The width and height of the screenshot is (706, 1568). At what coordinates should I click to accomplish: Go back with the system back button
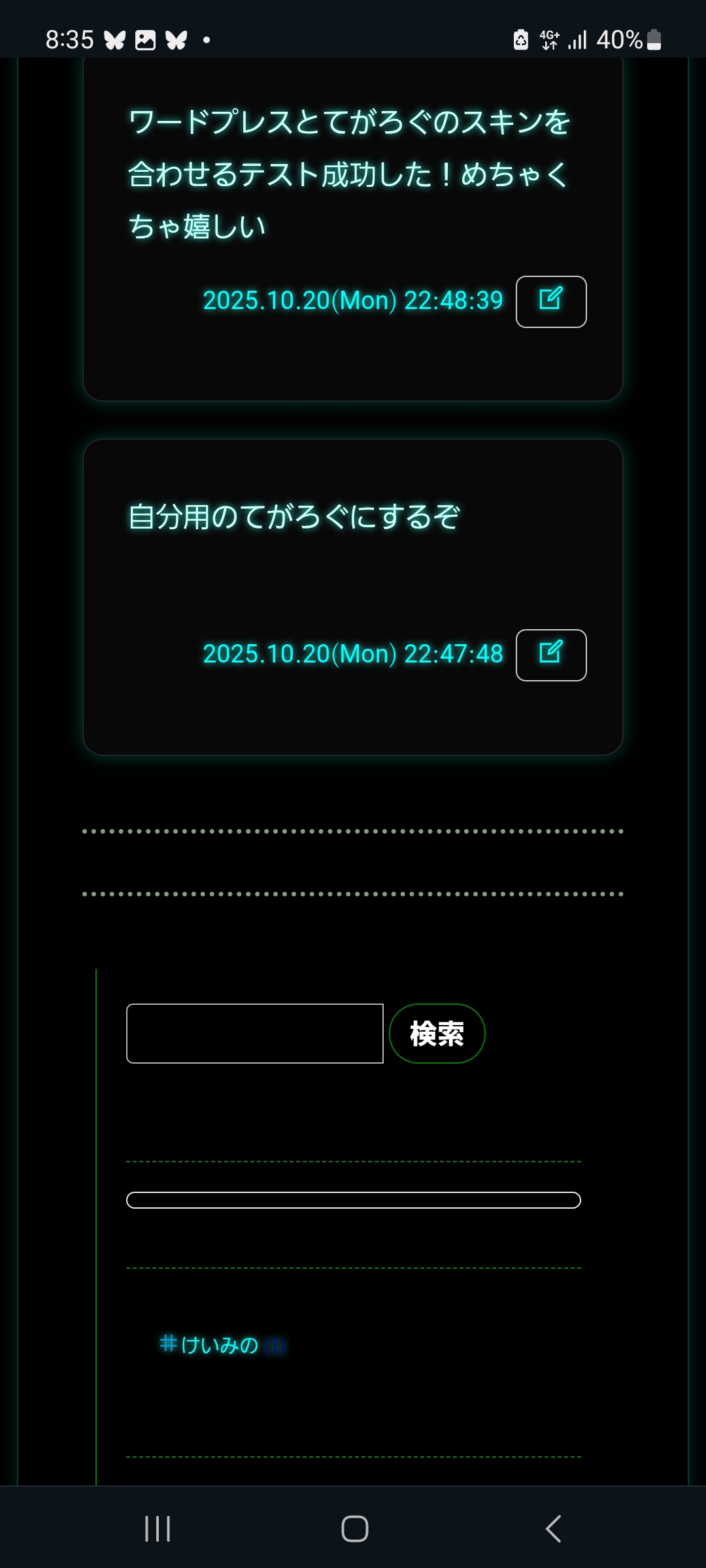(x=553, y=1529)
